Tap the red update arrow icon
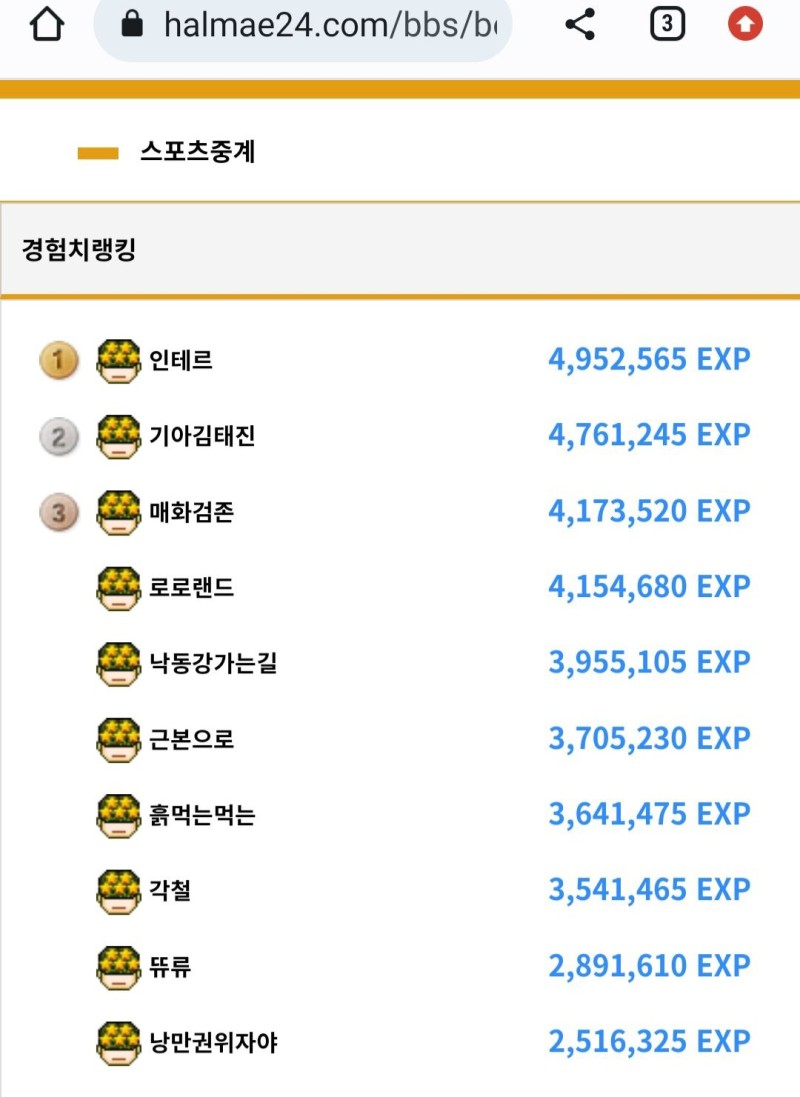The width and height of the screenshot is (800, 1097). (745, 25)
